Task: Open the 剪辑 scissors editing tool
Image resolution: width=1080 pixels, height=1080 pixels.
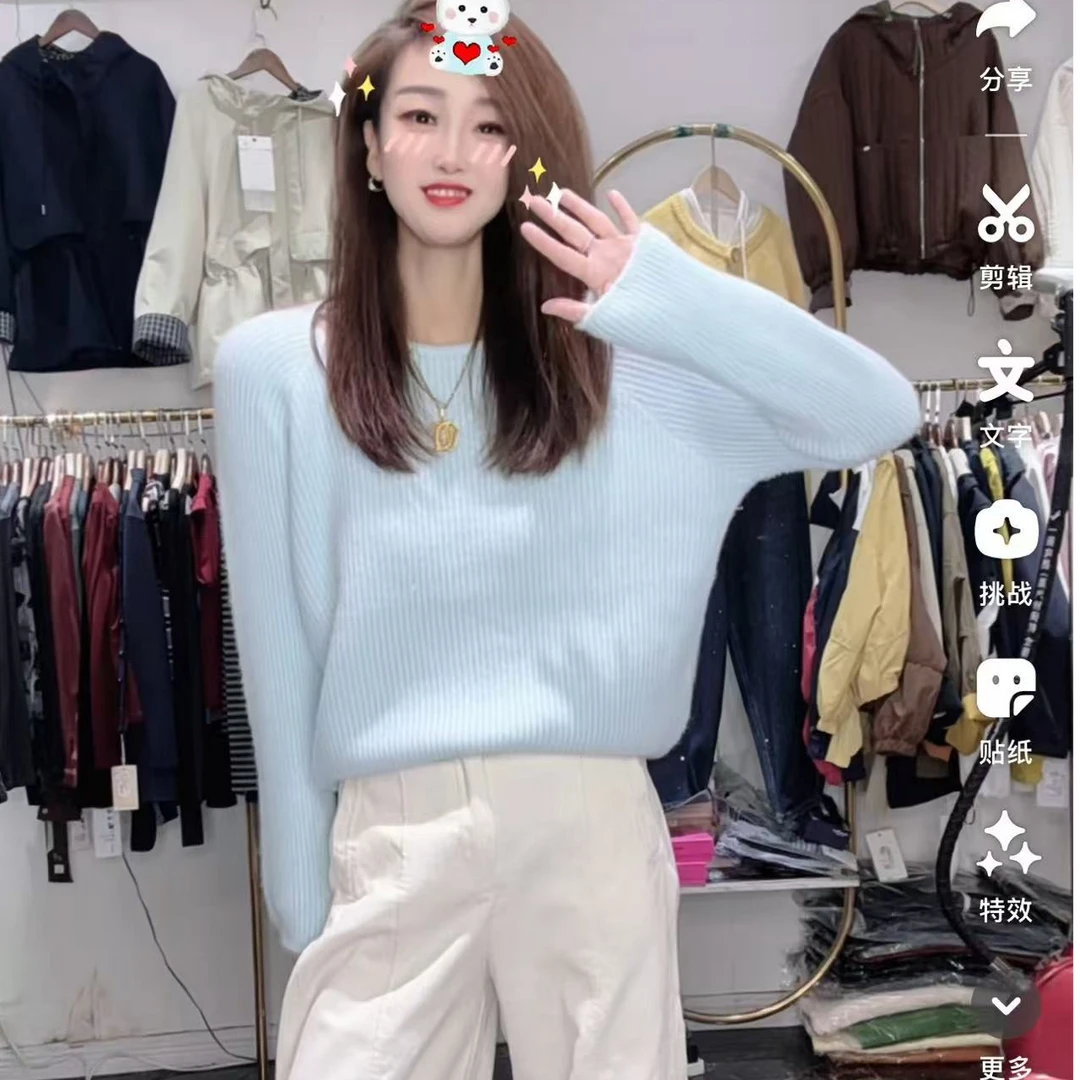Action: 1006,214
